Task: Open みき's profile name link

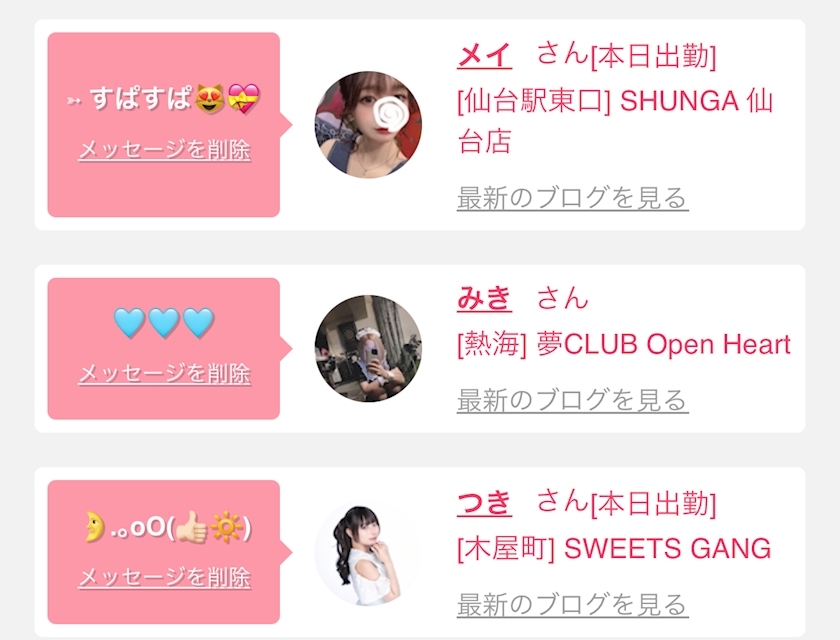Action: (x=484, y=298)
